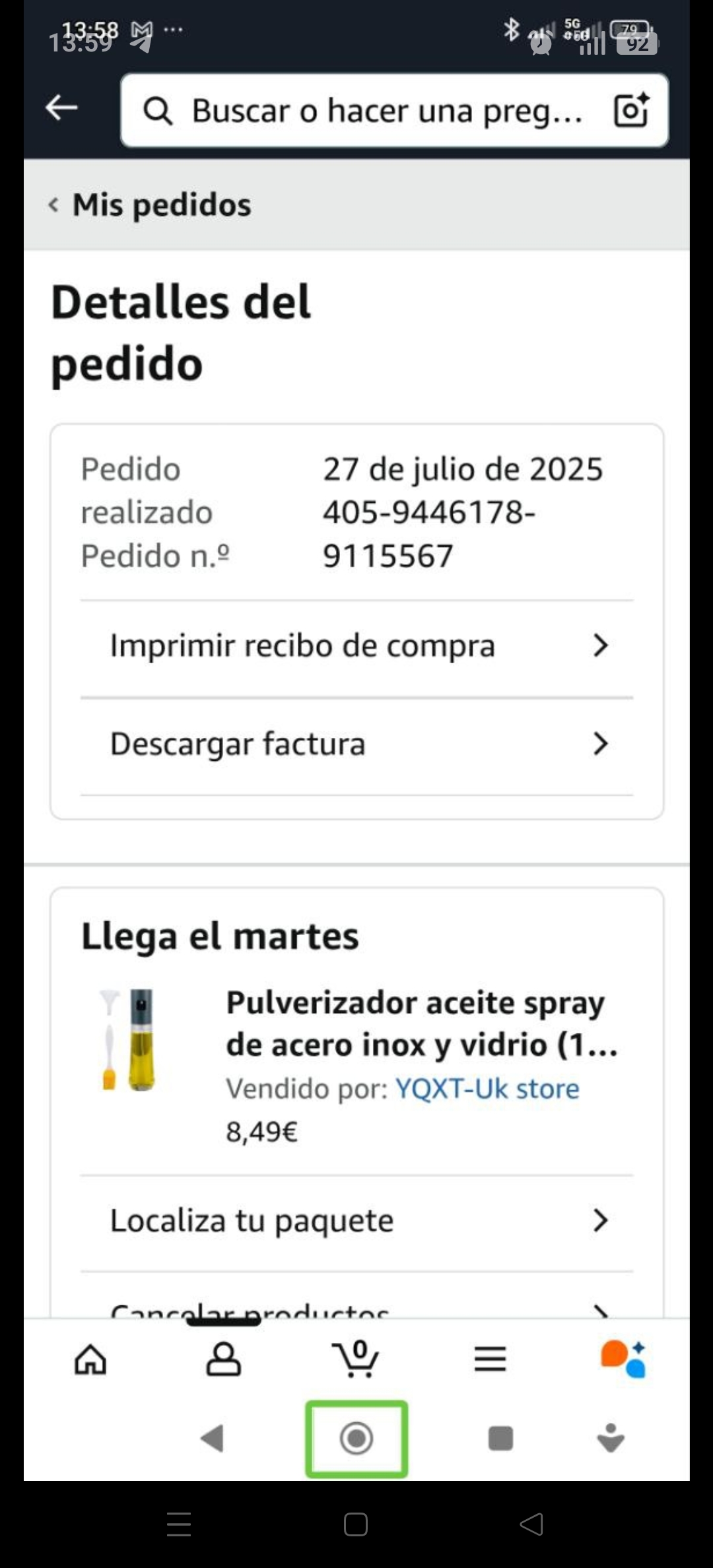Tap the highlighted home circle button
The image size is (713, 1568).
pos(356,1439)
